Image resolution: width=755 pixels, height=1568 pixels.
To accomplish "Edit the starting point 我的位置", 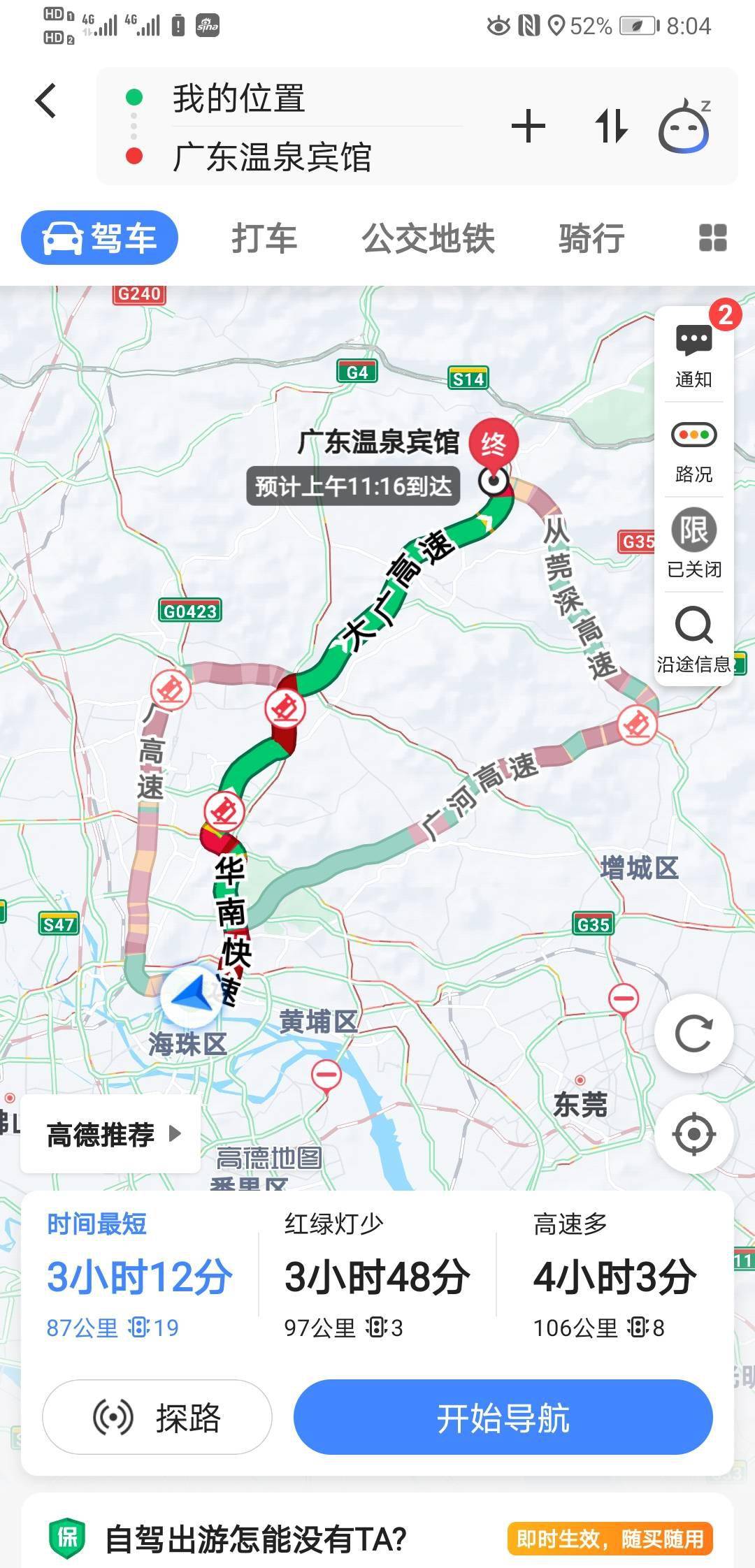I will (239, 99).
